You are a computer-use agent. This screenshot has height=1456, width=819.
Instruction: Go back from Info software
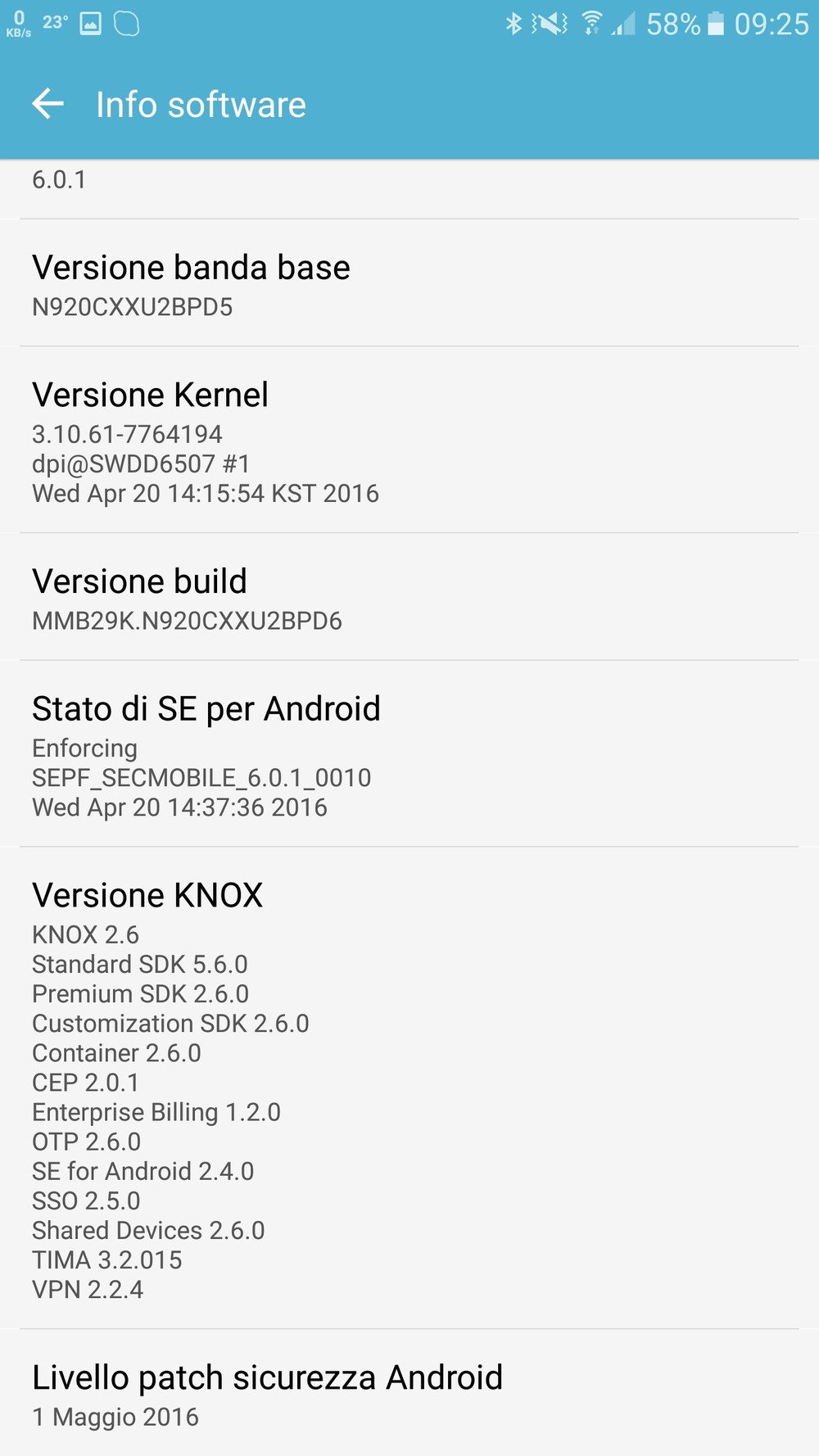point(48,104)
